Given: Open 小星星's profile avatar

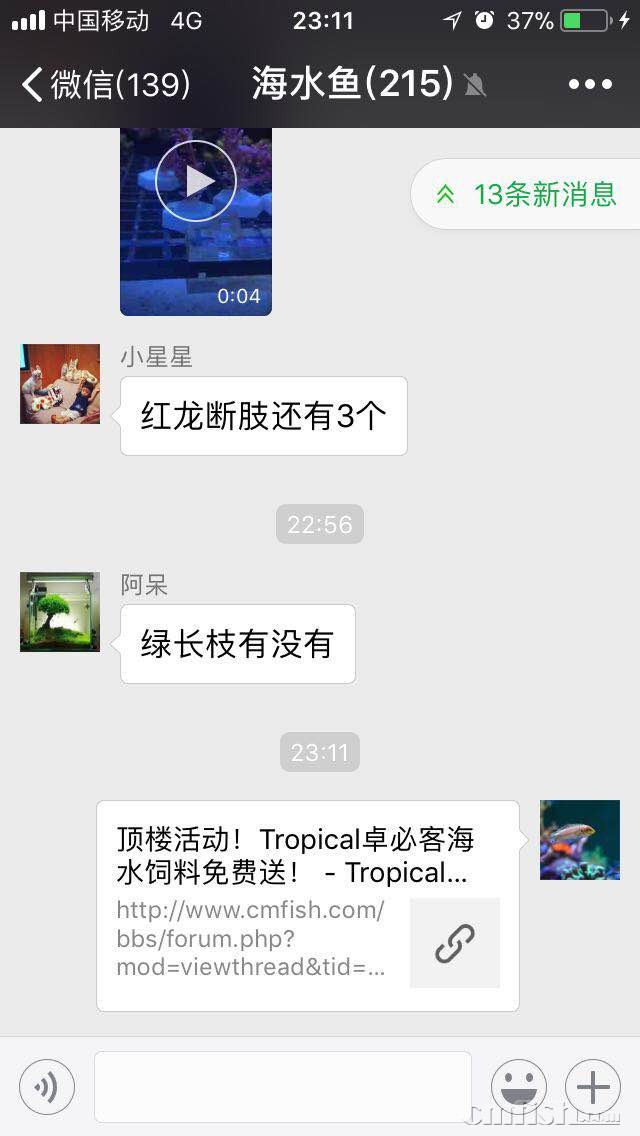Looking at the screenshot, I should [x=60, y=384].
